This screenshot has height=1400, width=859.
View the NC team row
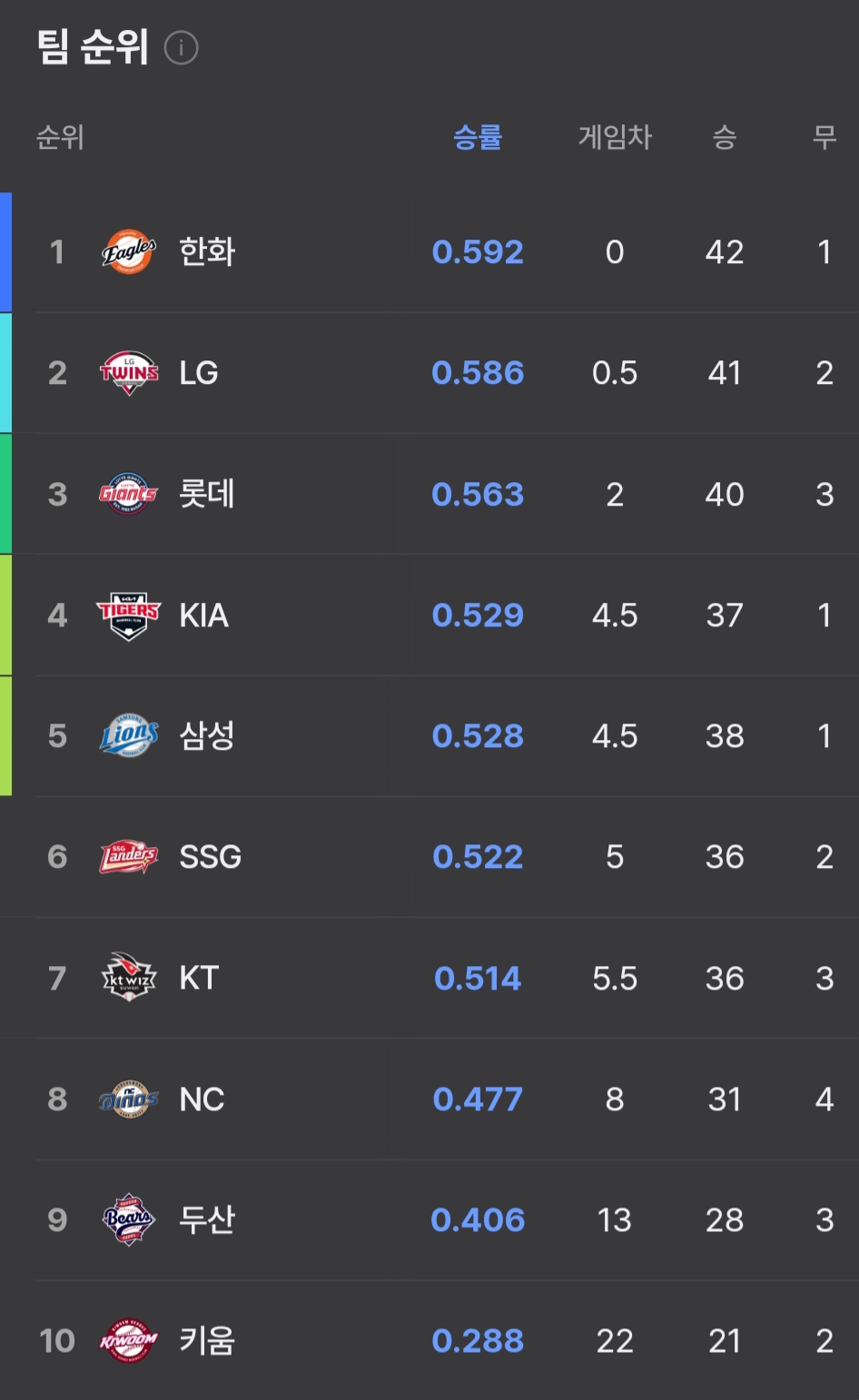coord(429,1099)
